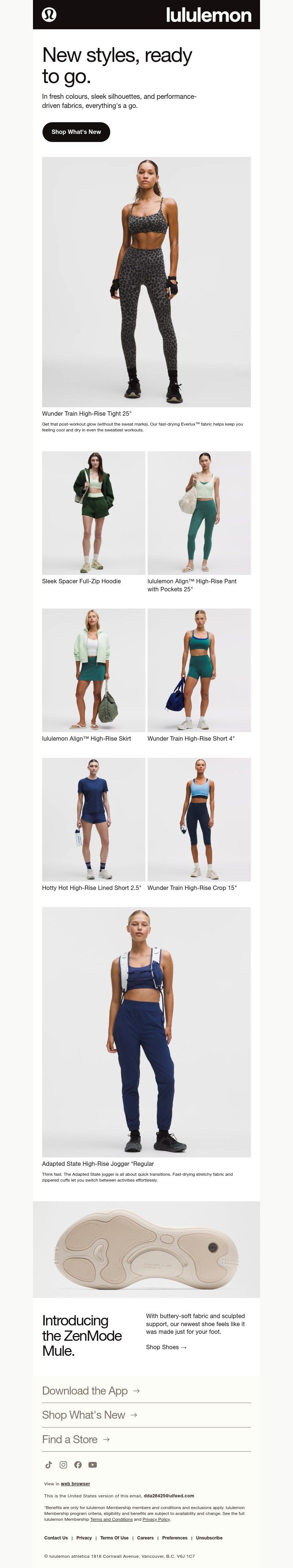This screenshot has width=293, height=1568.
Task: View this email in web browser
Action: pyautogui.click(x=75, y=1484)
